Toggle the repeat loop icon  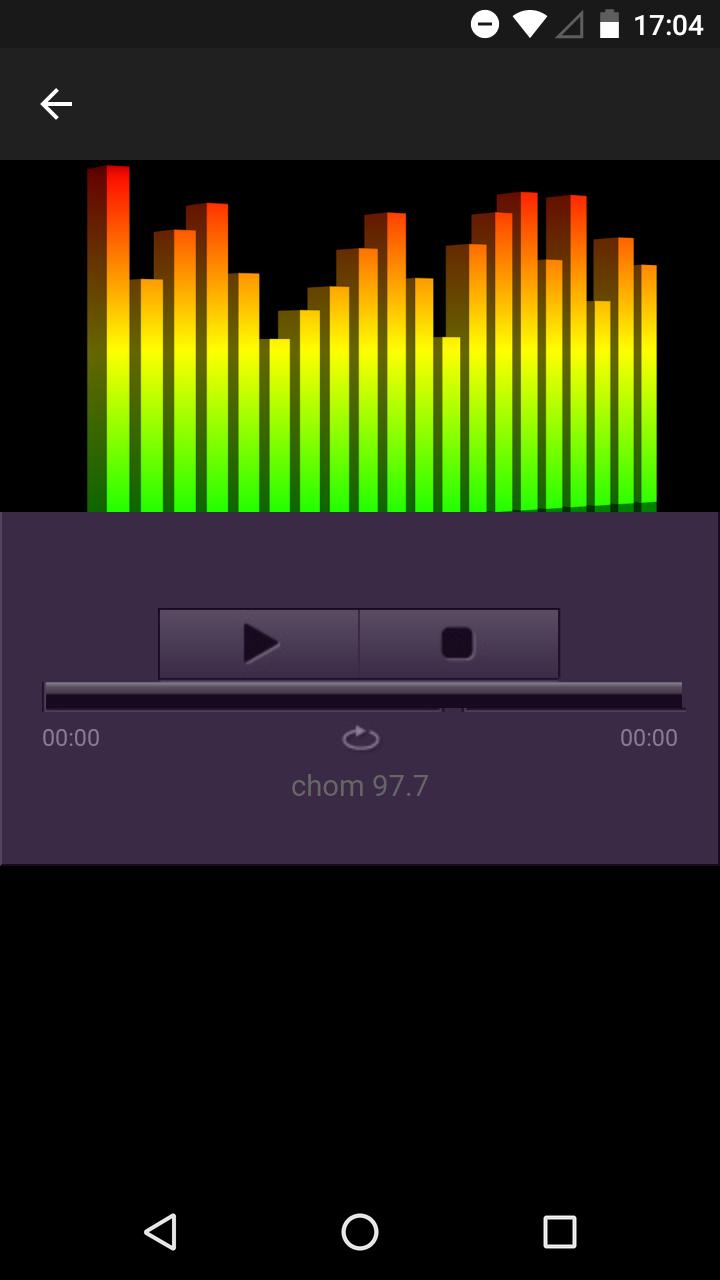[360, 738]
